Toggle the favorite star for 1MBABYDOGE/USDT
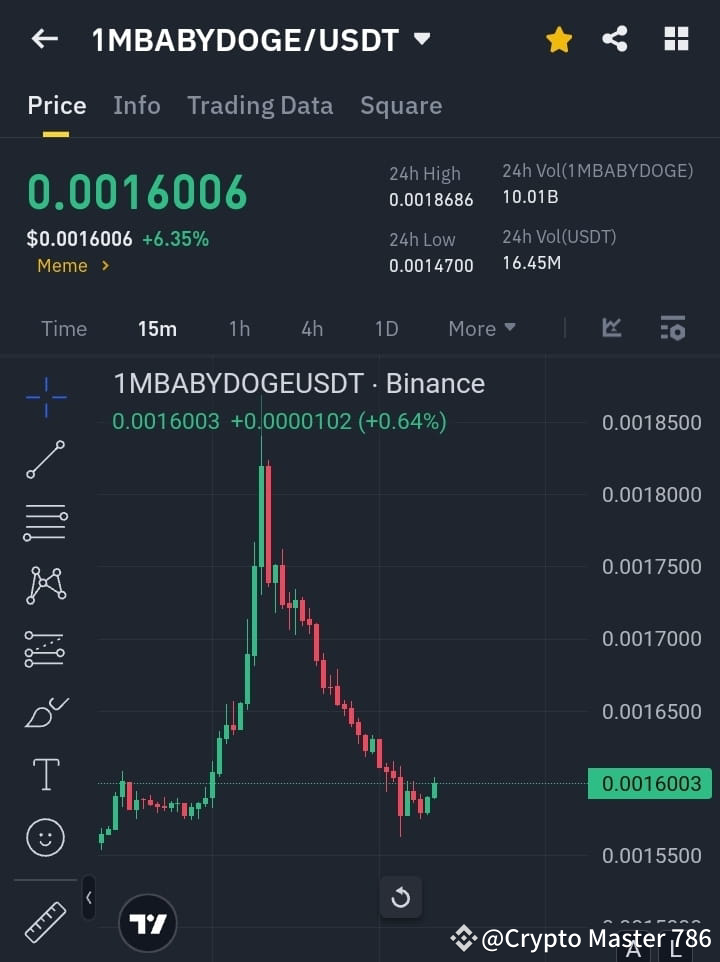Screen dimensions: 720x962 558,39
